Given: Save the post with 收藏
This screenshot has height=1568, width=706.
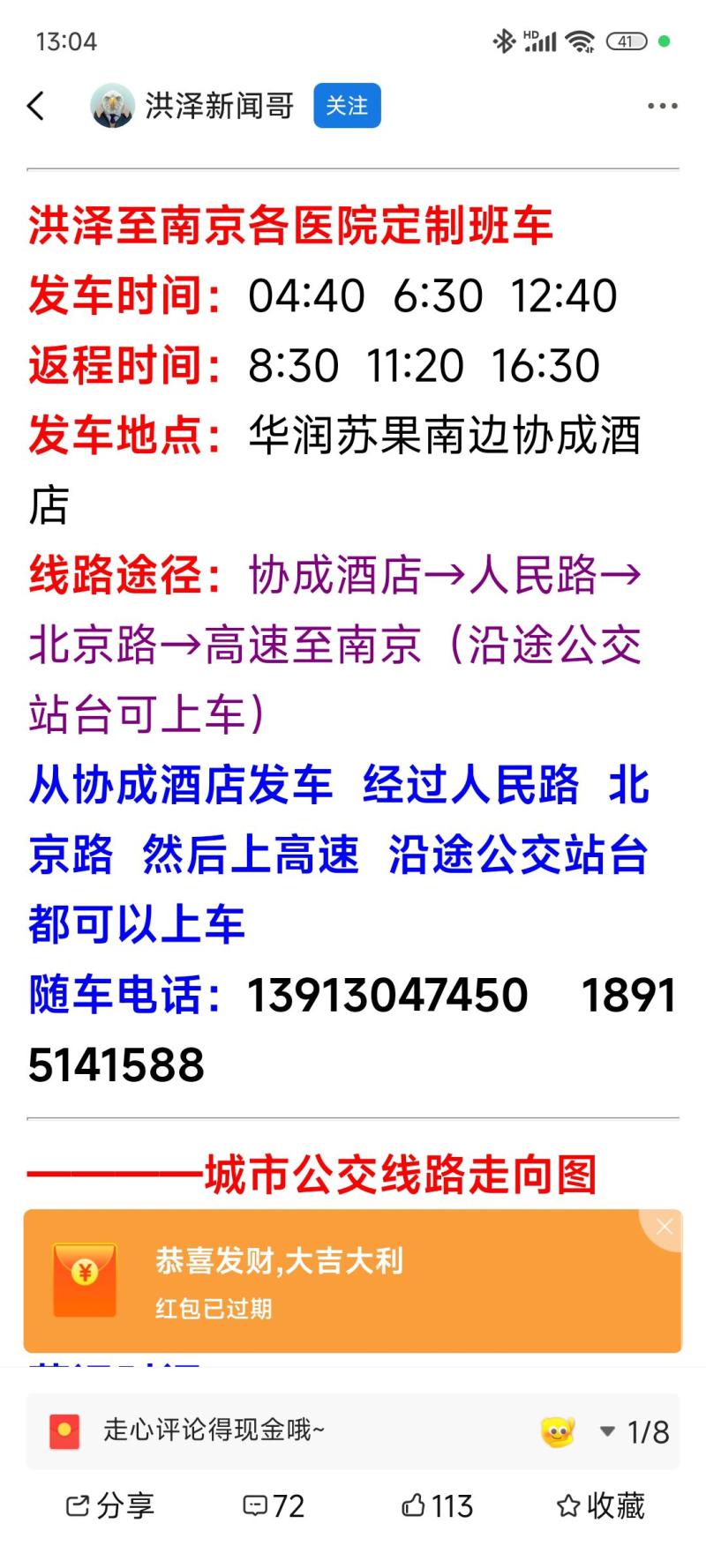Looking at the screenshot, I should (x=601, y=1505).
